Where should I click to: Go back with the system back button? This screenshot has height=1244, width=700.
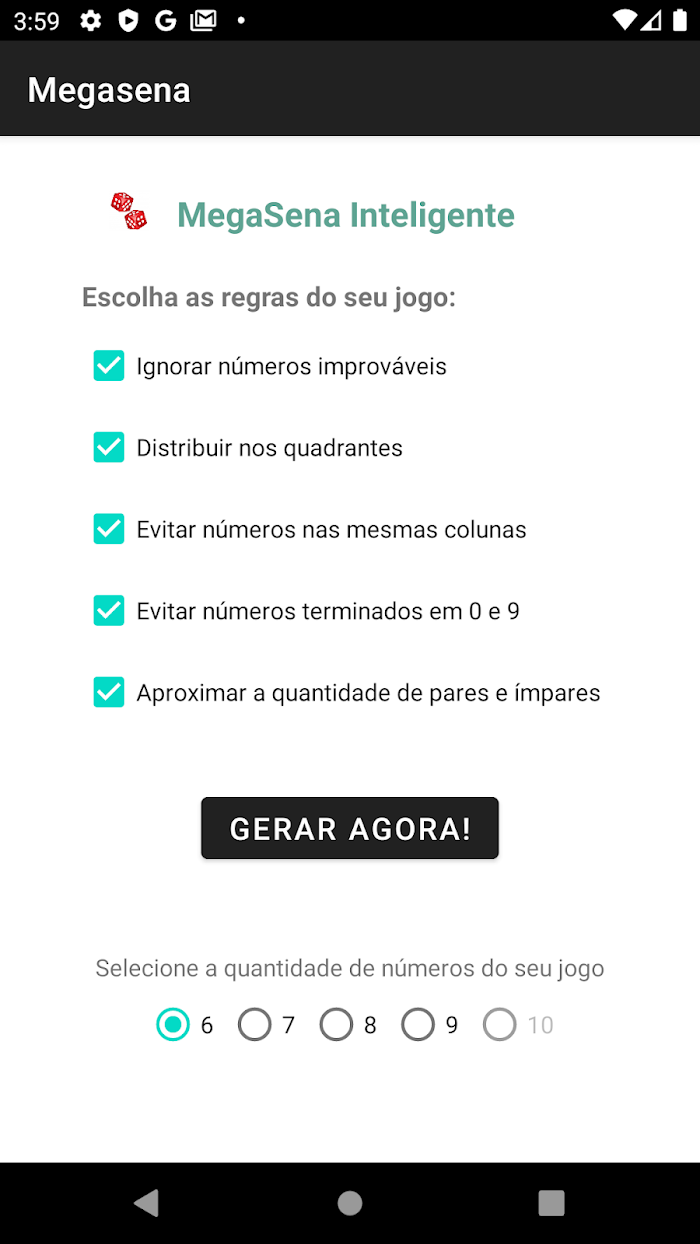[147, 1203]
